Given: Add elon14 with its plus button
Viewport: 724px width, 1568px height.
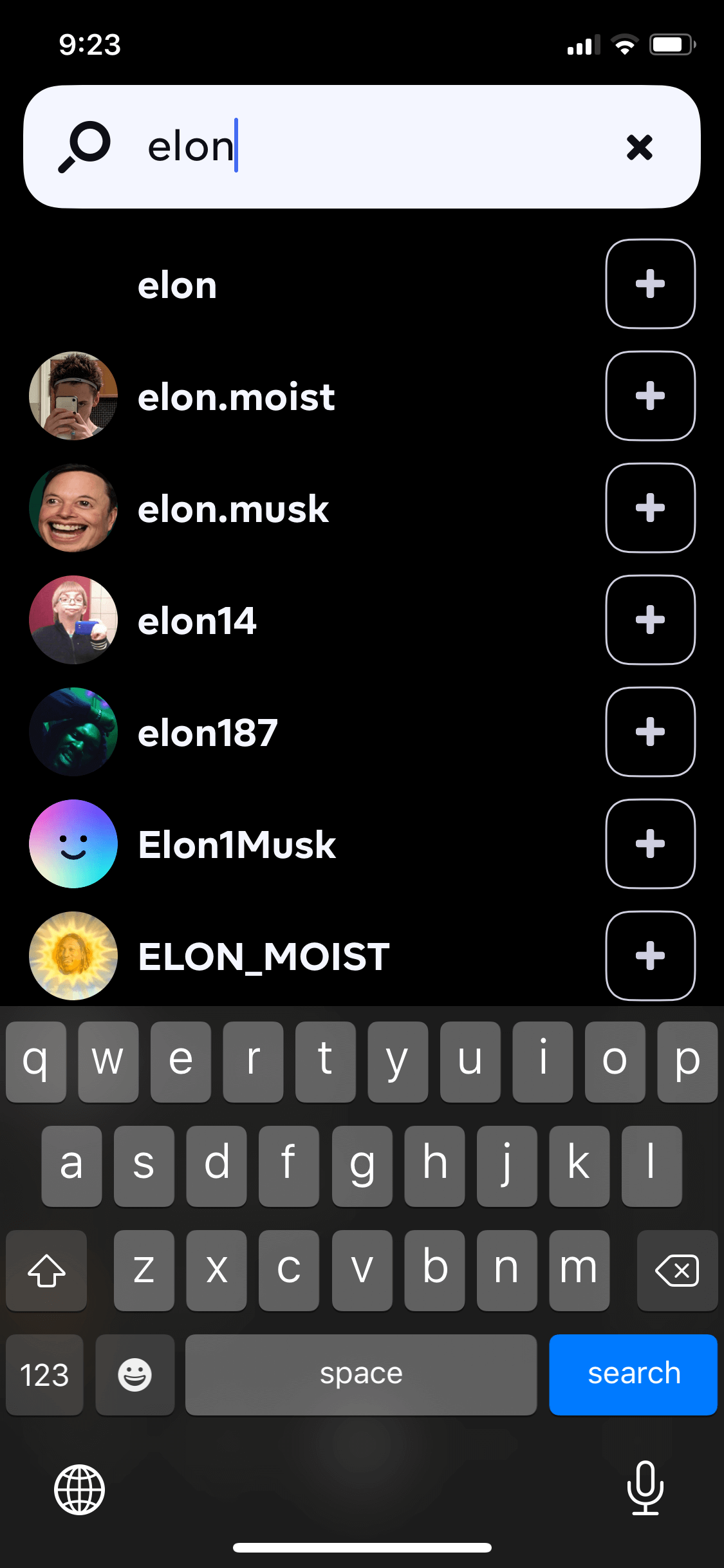Looking at the screenshot, I should (x=650, y=620).
